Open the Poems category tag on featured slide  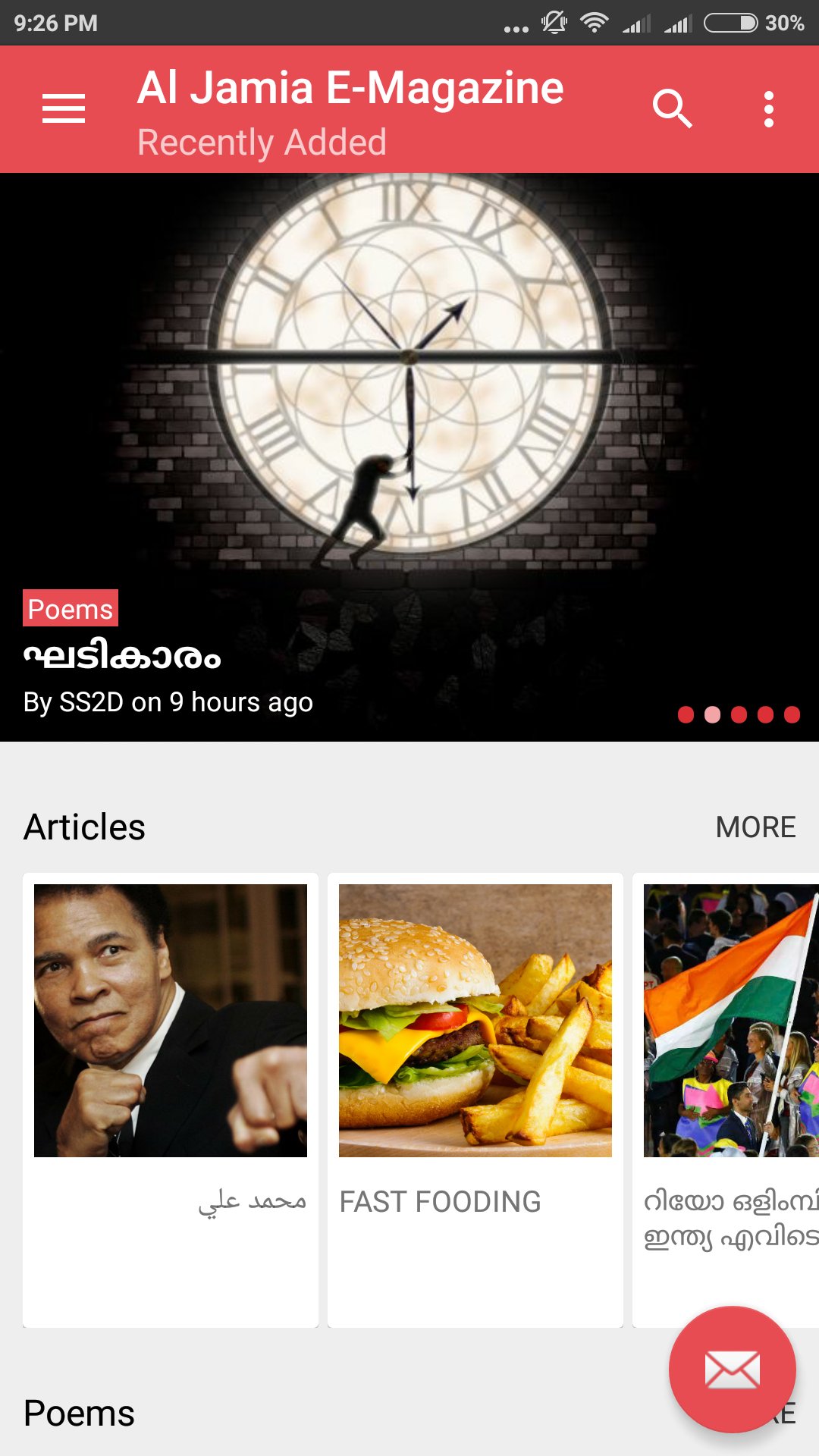click(x=71, y=609)
